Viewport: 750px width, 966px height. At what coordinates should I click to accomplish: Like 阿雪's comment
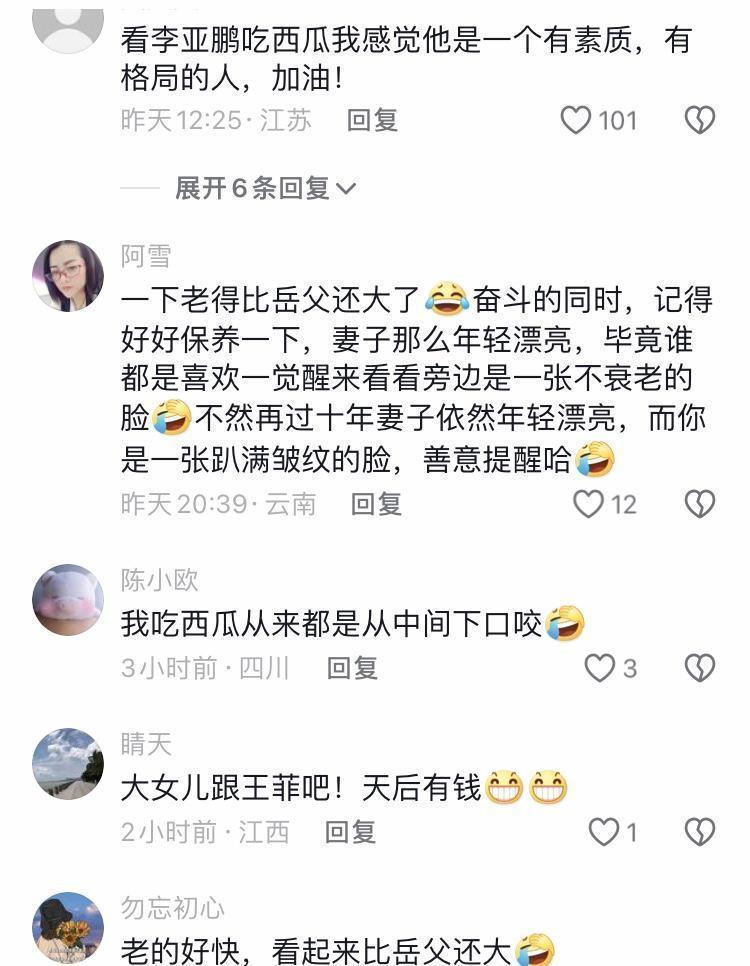(589, 504)
